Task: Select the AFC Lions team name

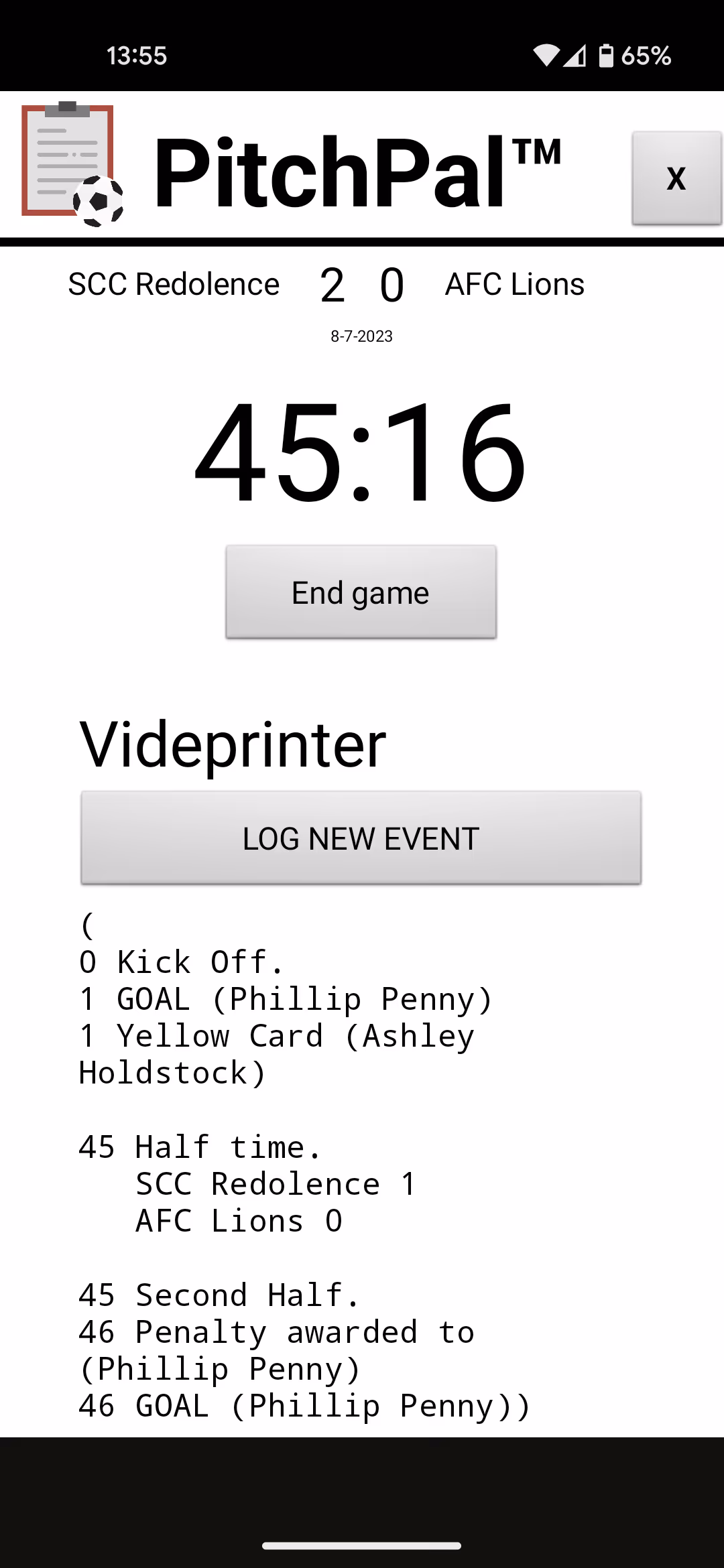Action: pyautogui.click(x=515, y=283)
